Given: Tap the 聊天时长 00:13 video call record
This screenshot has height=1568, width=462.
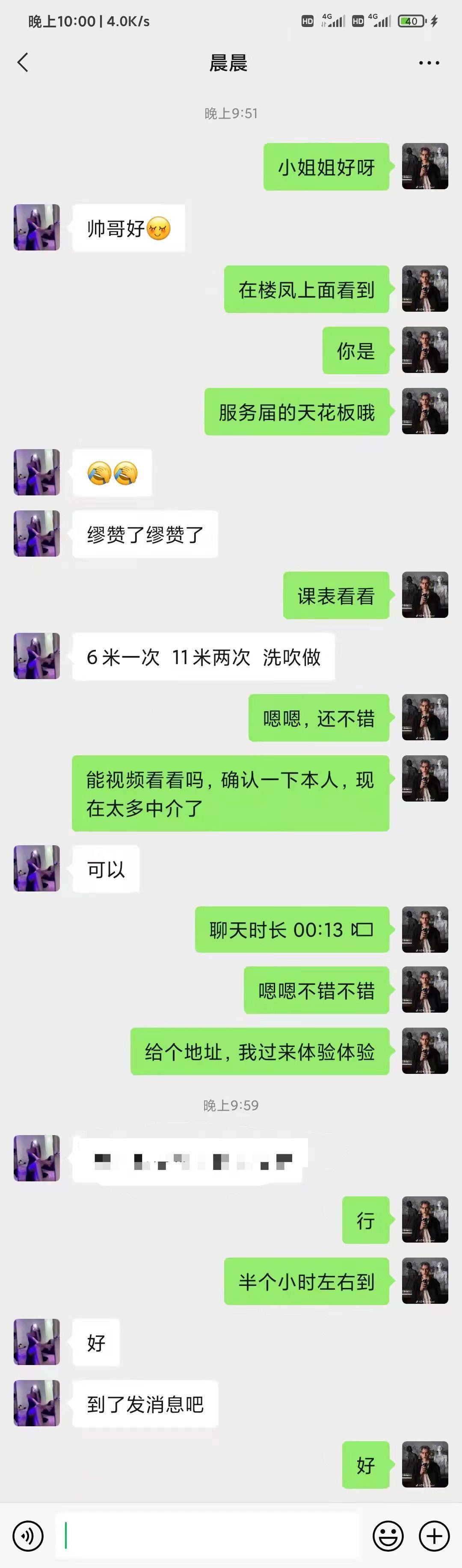Looking at the screenshot, I should (x=291, y=930).
